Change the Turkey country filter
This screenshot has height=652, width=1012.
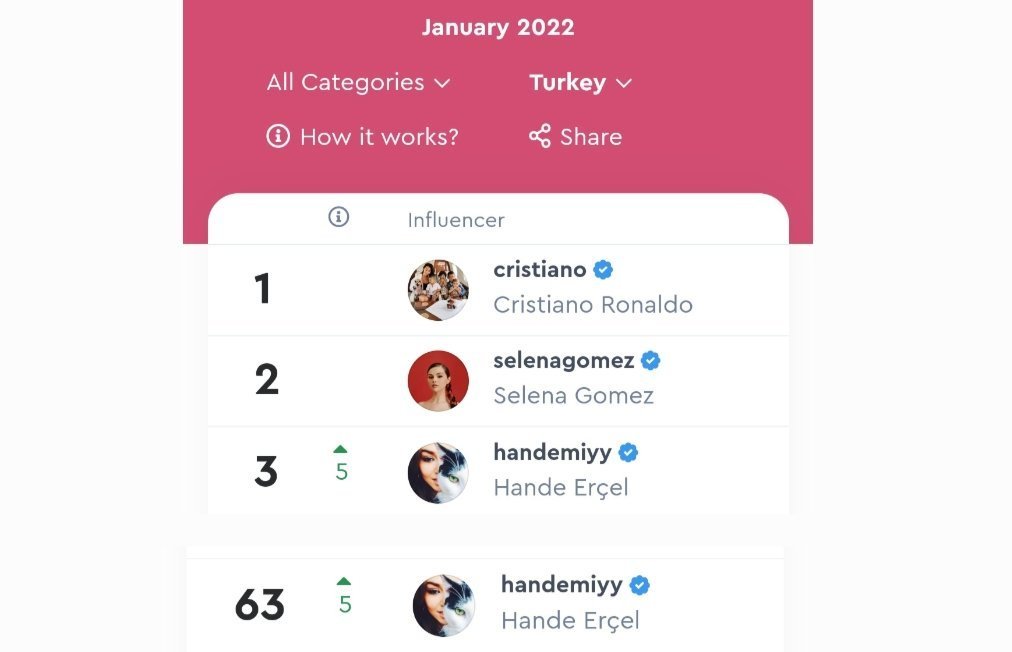(580, 83)
